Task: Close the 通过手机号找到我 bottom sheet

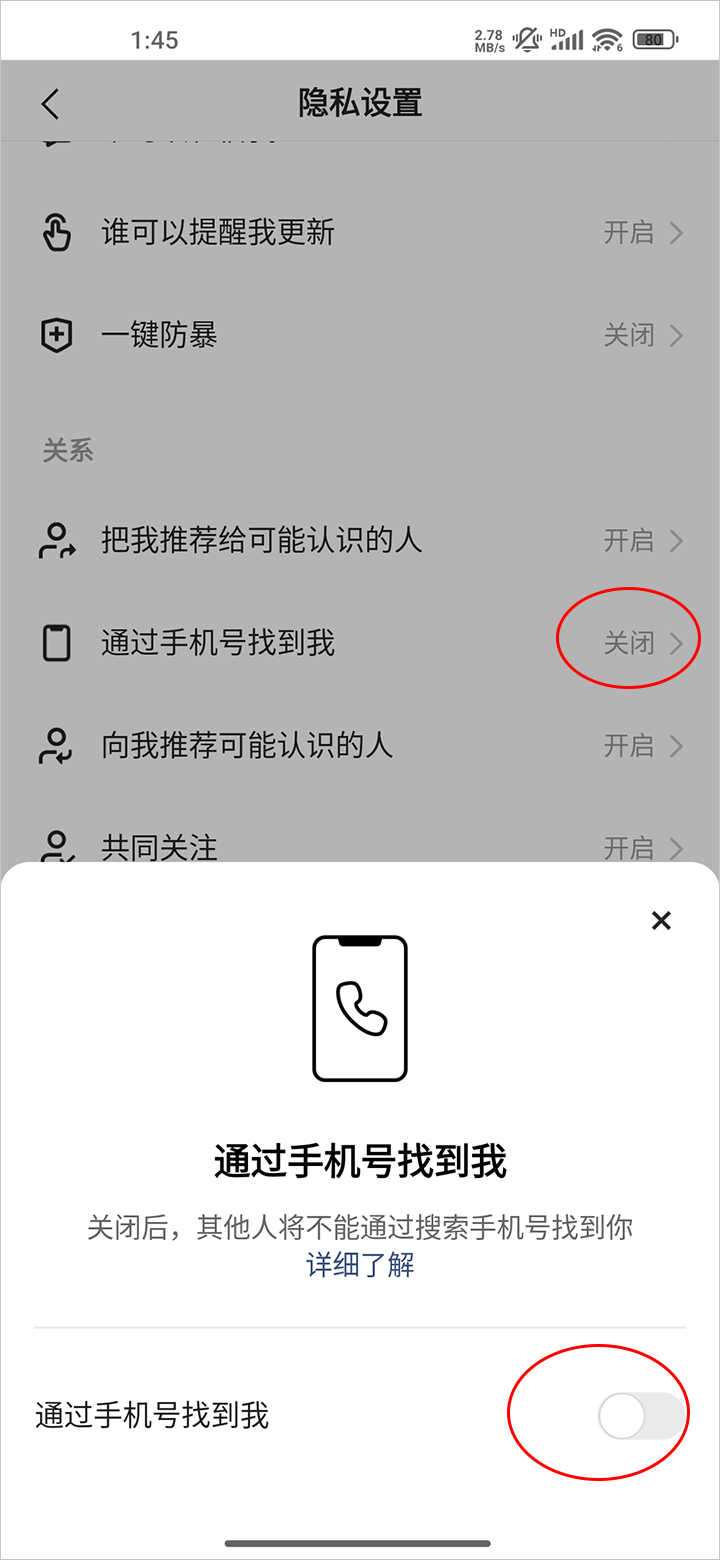Action: coord(661,921)
